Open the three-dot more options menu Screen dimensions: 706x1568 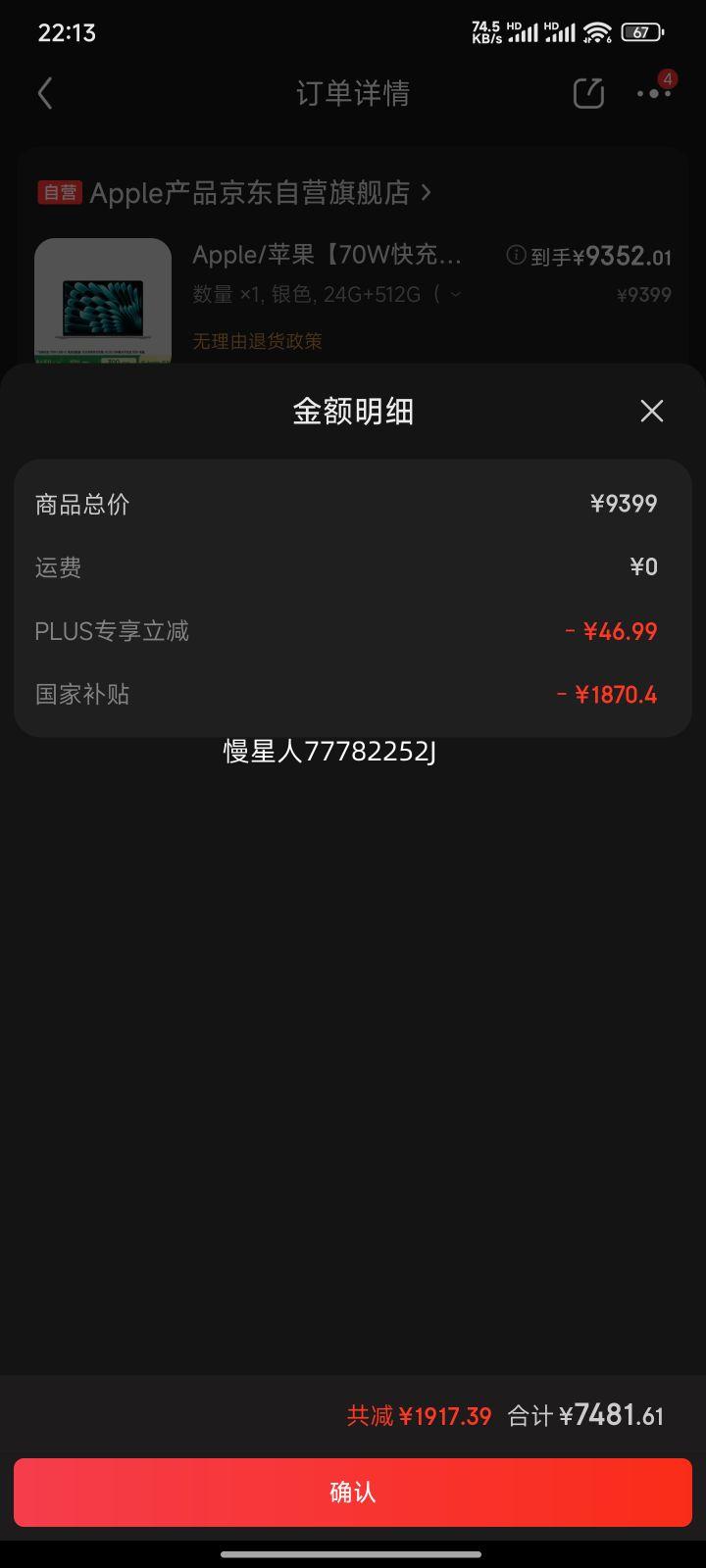653,94
